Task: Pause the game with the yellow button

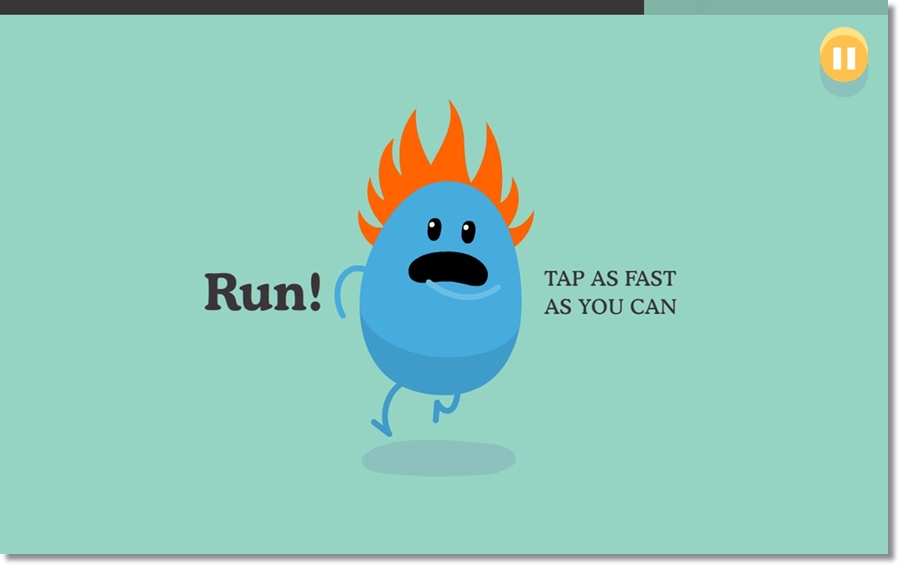Action: [843, 58]
